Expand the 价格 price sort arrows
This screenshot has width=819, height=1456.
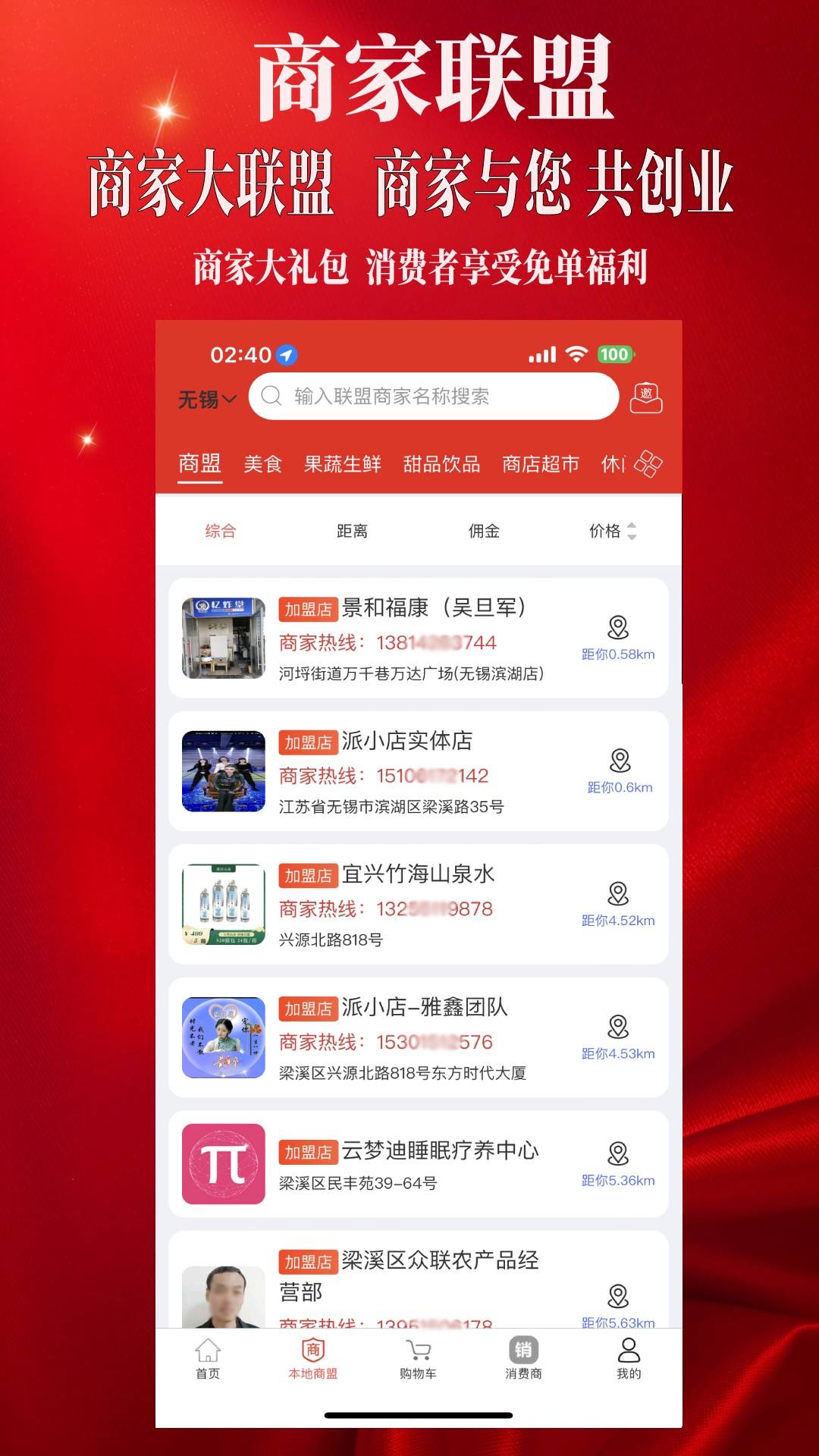[x=632, y=531]
